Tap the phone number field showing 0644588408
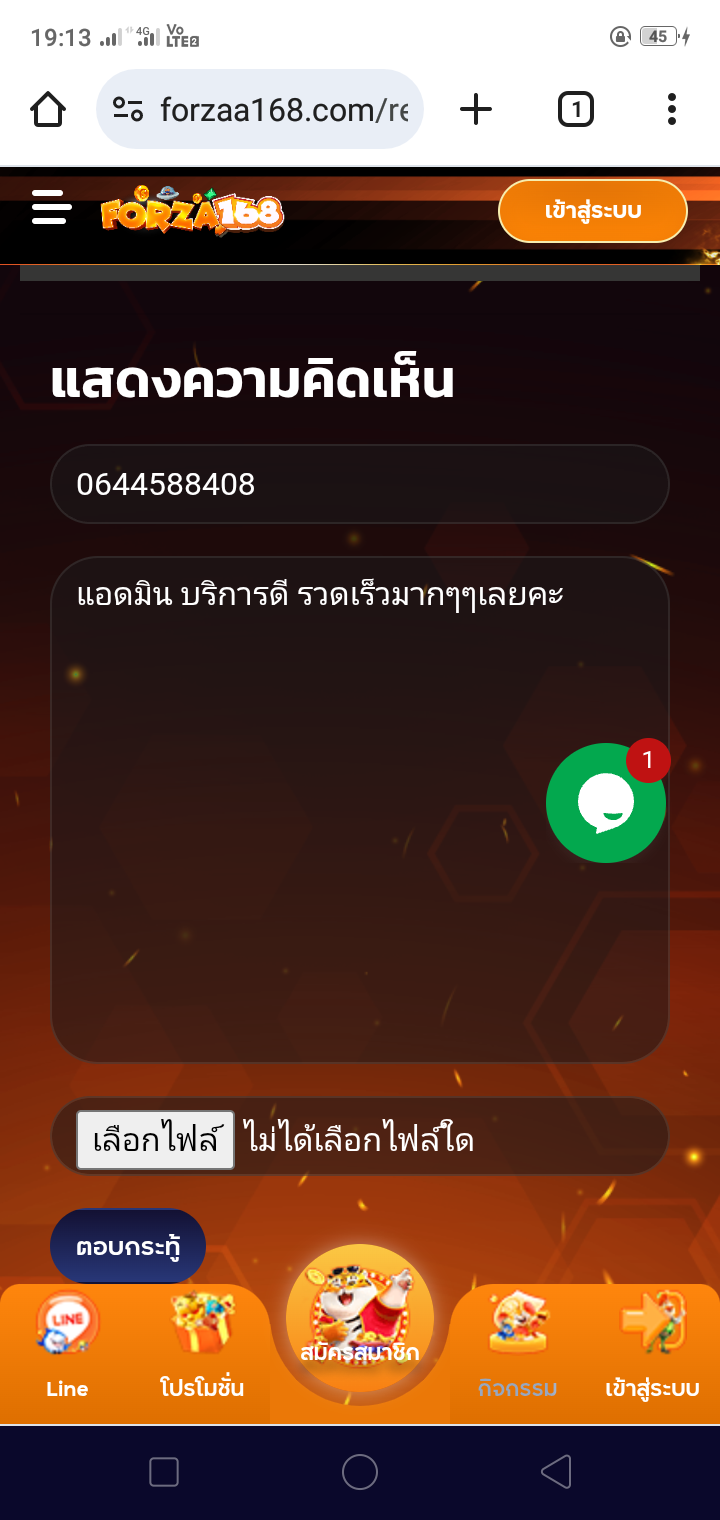The width and height of the screenshot is (720, 1520). tap(360, 484)
